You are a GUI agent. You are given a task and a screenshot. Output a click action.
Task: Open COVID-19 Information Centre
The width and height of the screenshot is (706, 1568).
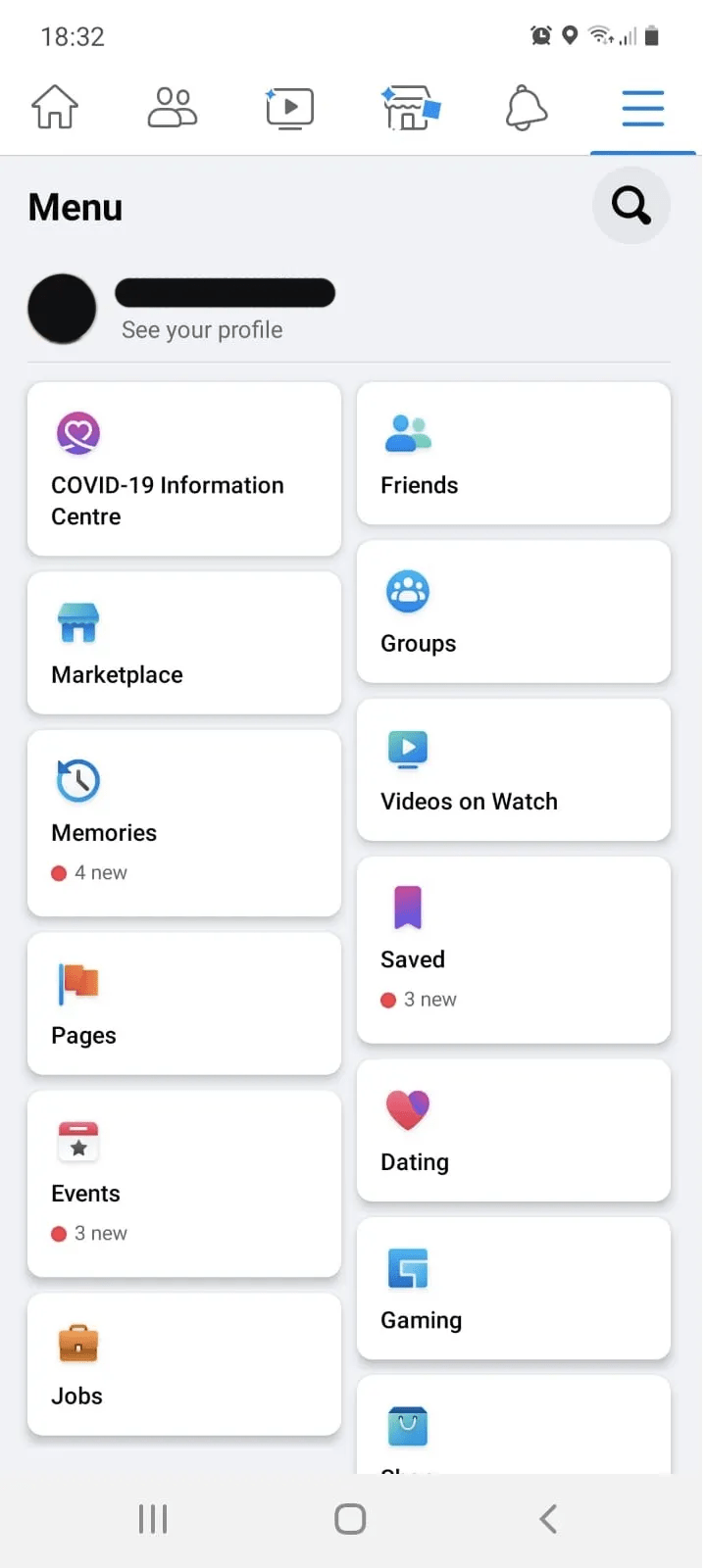pyautogui.click(x=183, y=469)
